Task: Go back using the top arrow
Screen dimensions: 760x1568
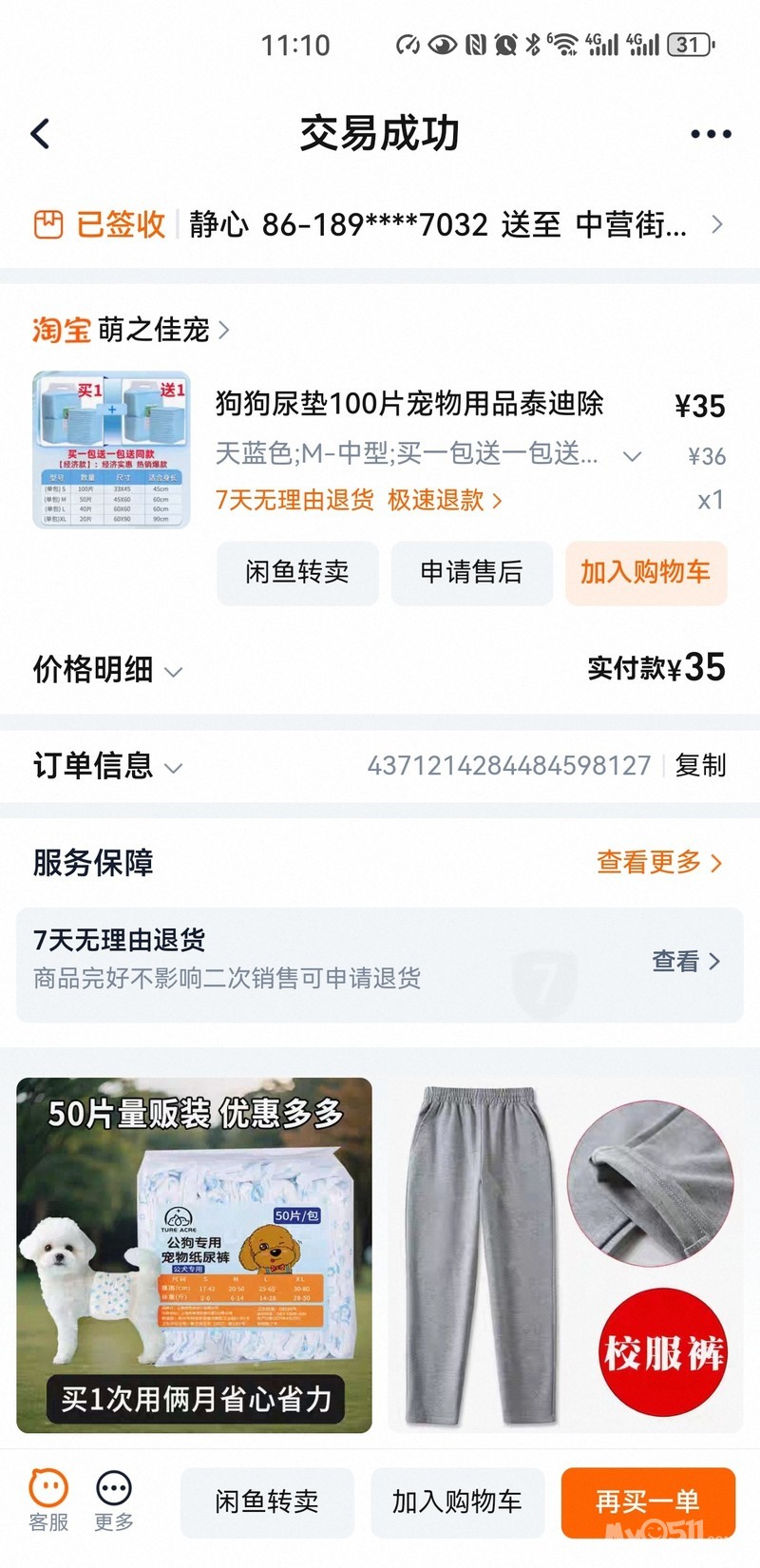Action: pos(41,134)
